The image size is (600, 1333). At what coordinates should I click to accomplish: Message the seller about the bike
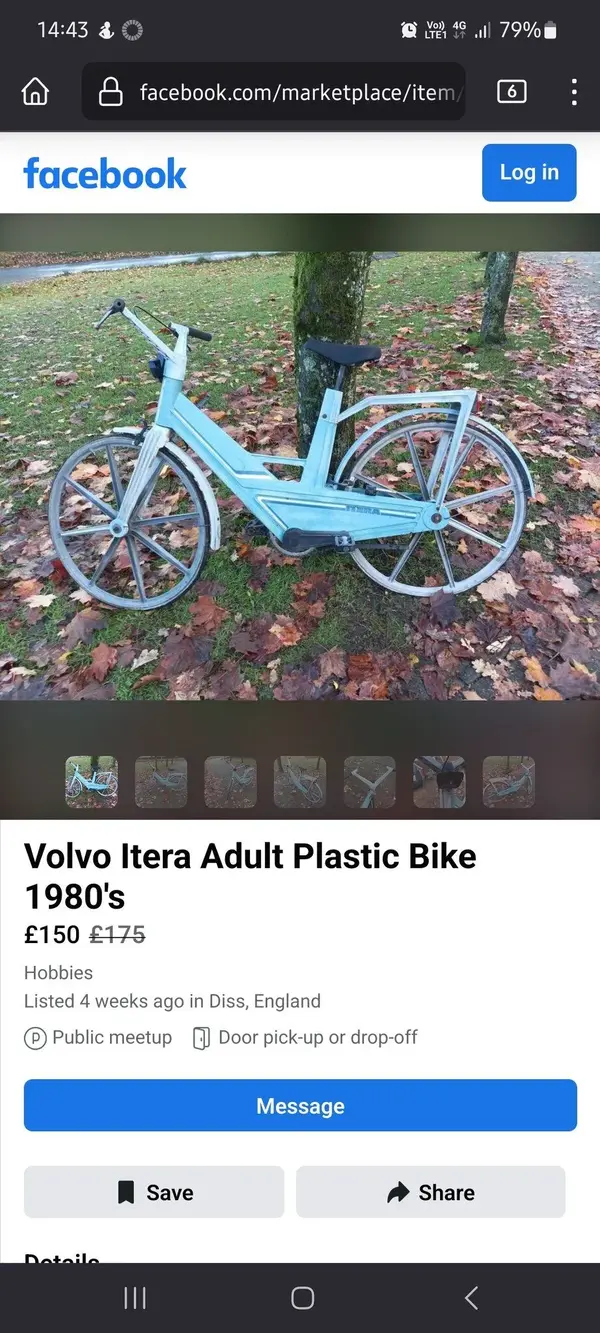[300, 1105]
